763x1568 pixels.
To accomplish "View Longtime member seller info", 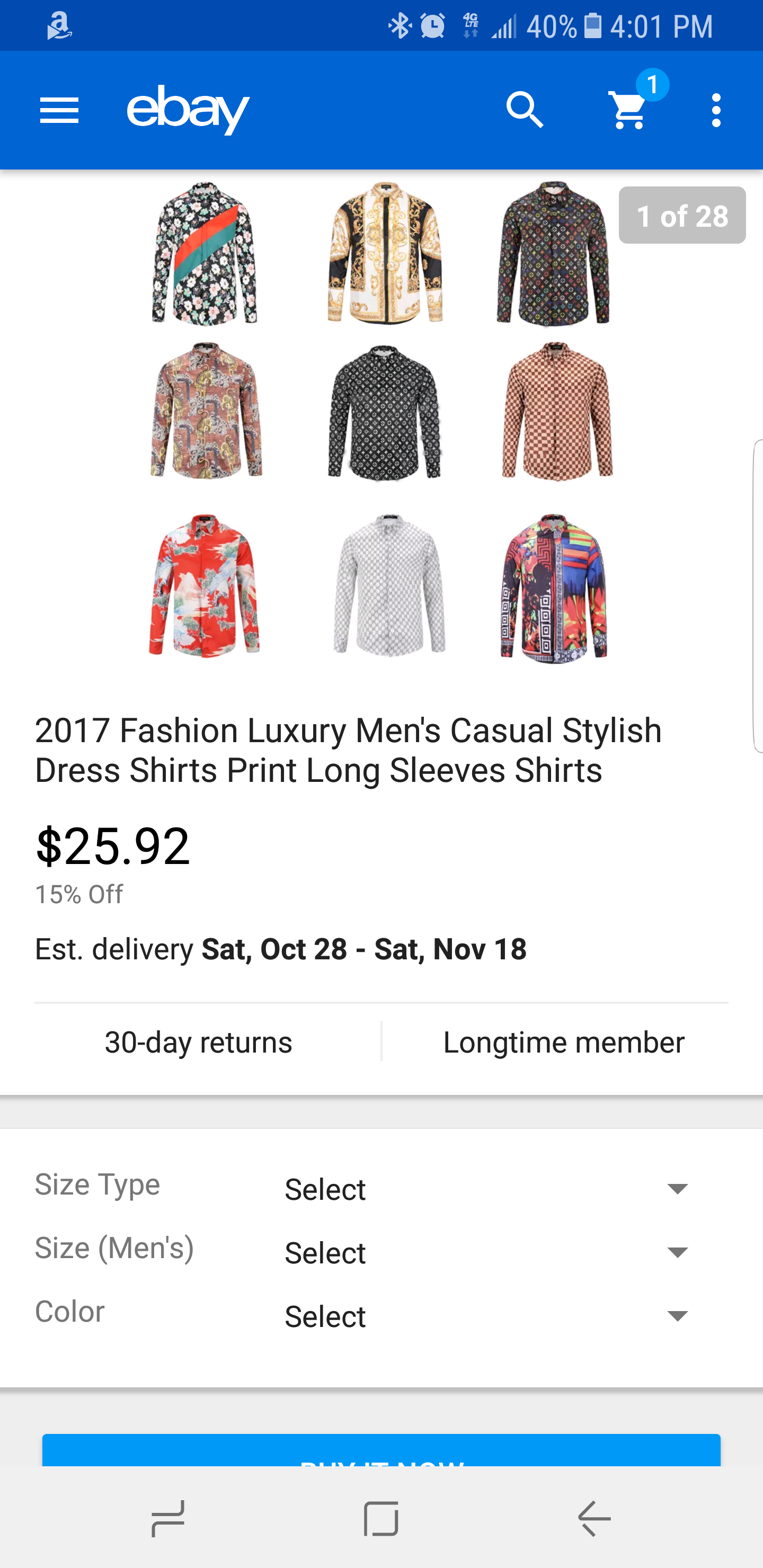I will click(x=564, y=1041).
